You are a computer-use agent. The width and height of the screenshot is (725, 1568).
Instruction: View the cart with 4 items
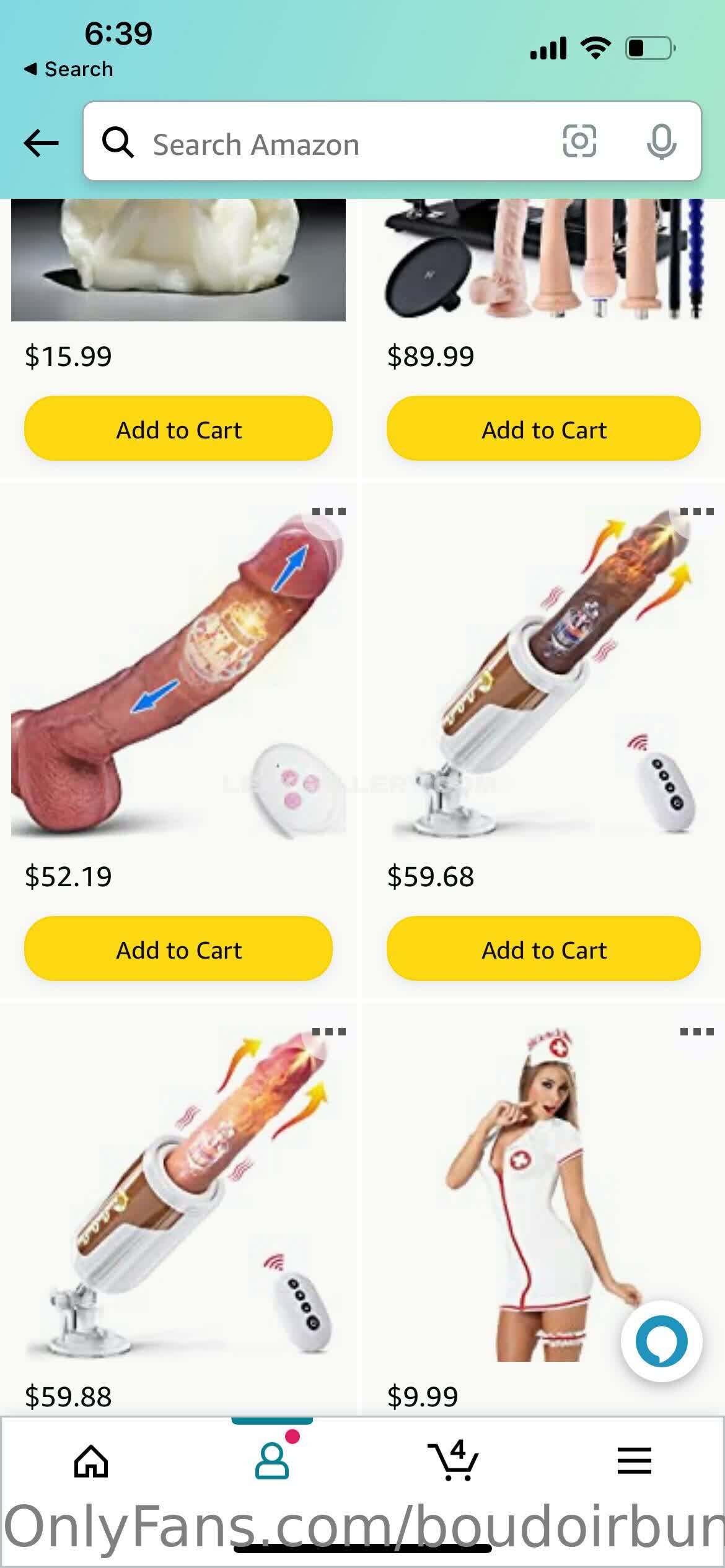tap(454, 1460)
